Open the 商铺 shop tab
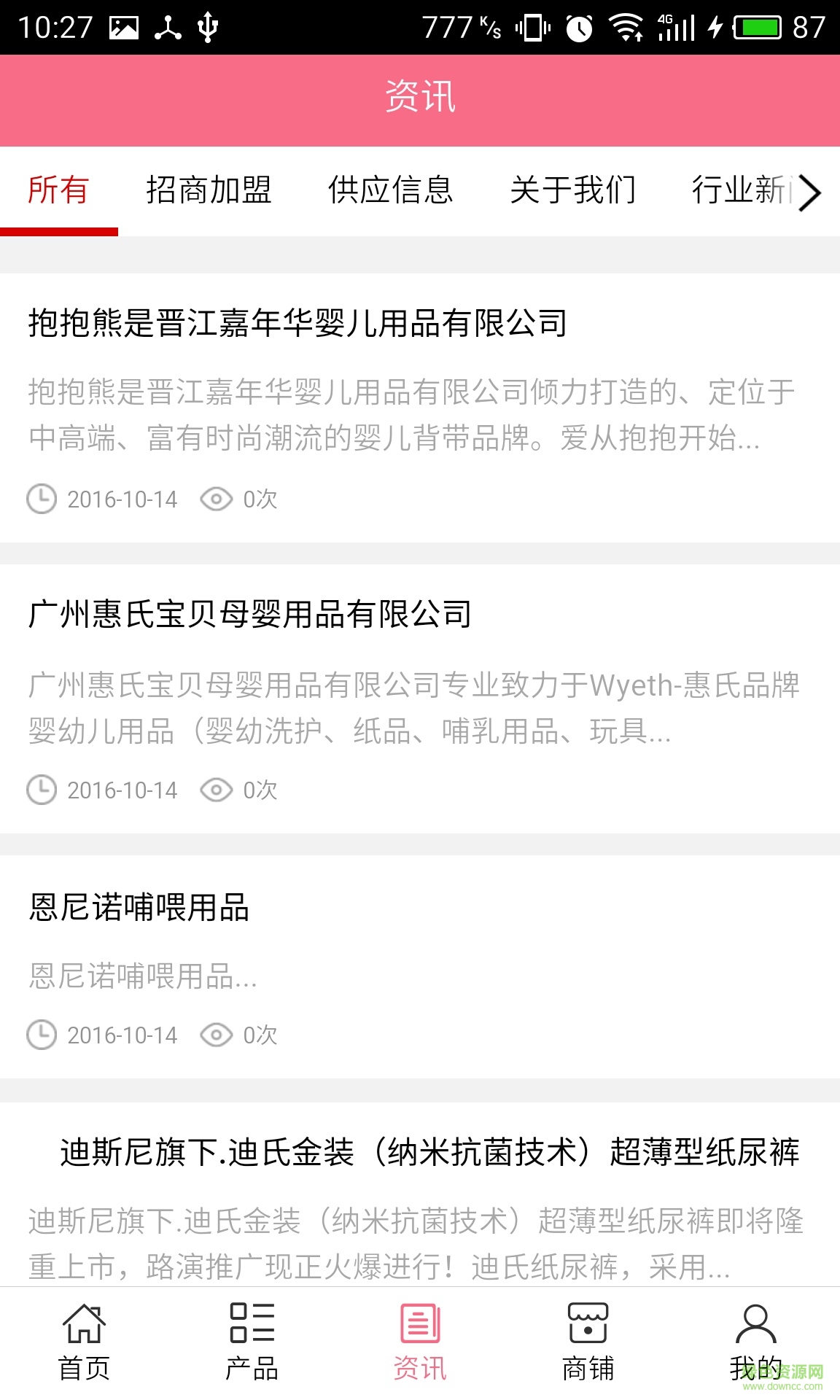 (x=588, y=1342)
